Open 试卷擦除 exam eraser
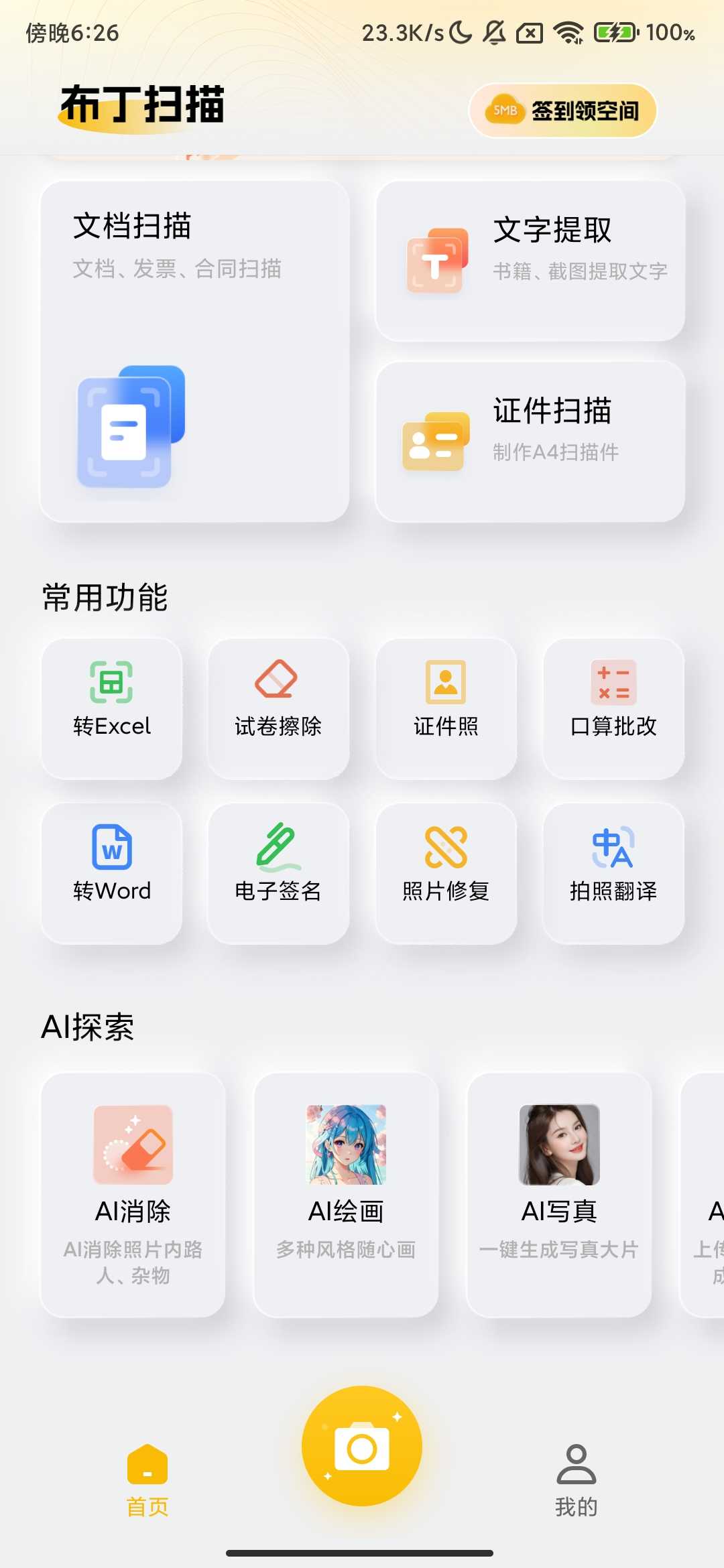 (278, 708)
